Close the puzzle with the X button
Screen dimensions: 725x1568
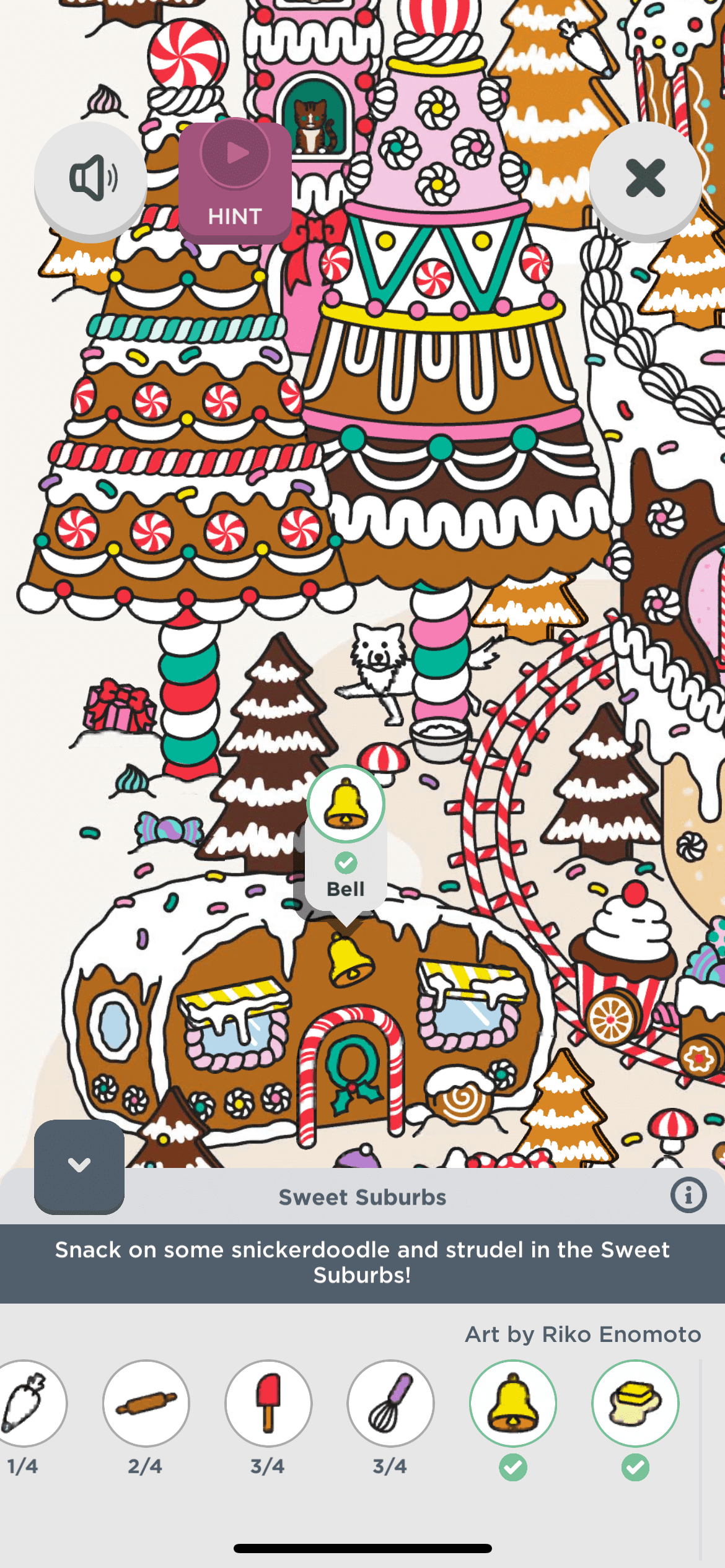tap(645, 178)
